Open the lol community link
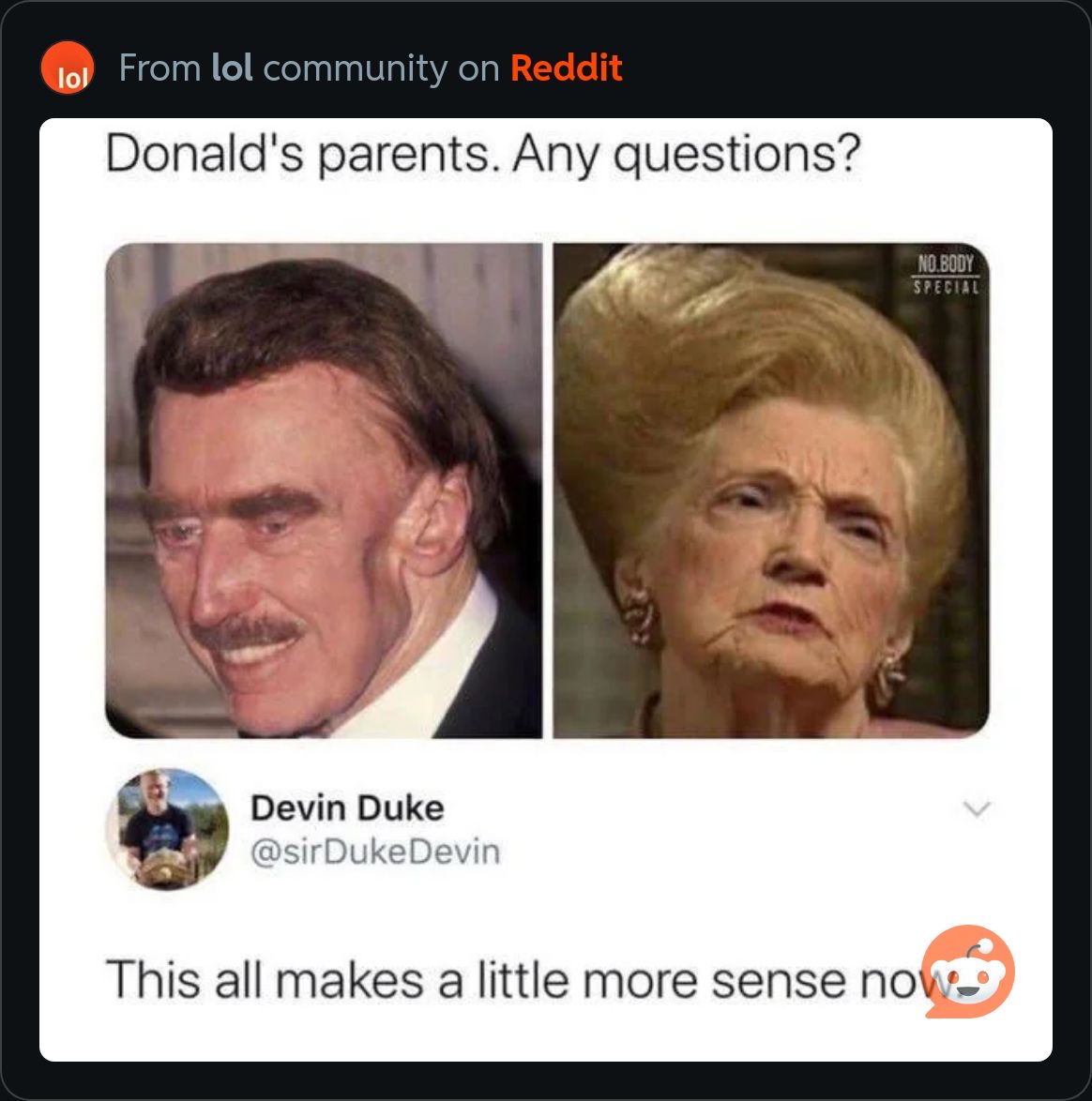 coord(232,68)
